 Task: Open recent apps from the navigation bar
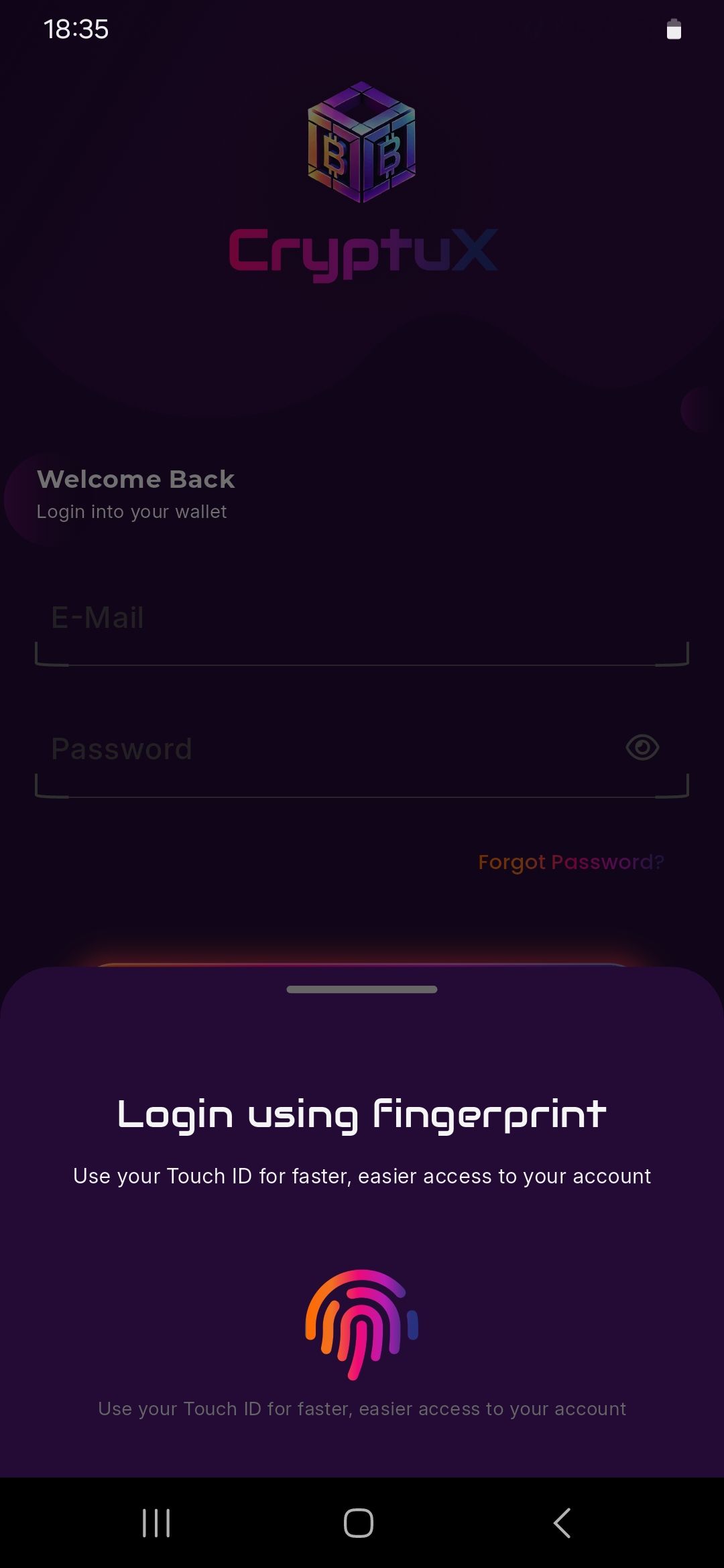click(x=156, y=1523)
